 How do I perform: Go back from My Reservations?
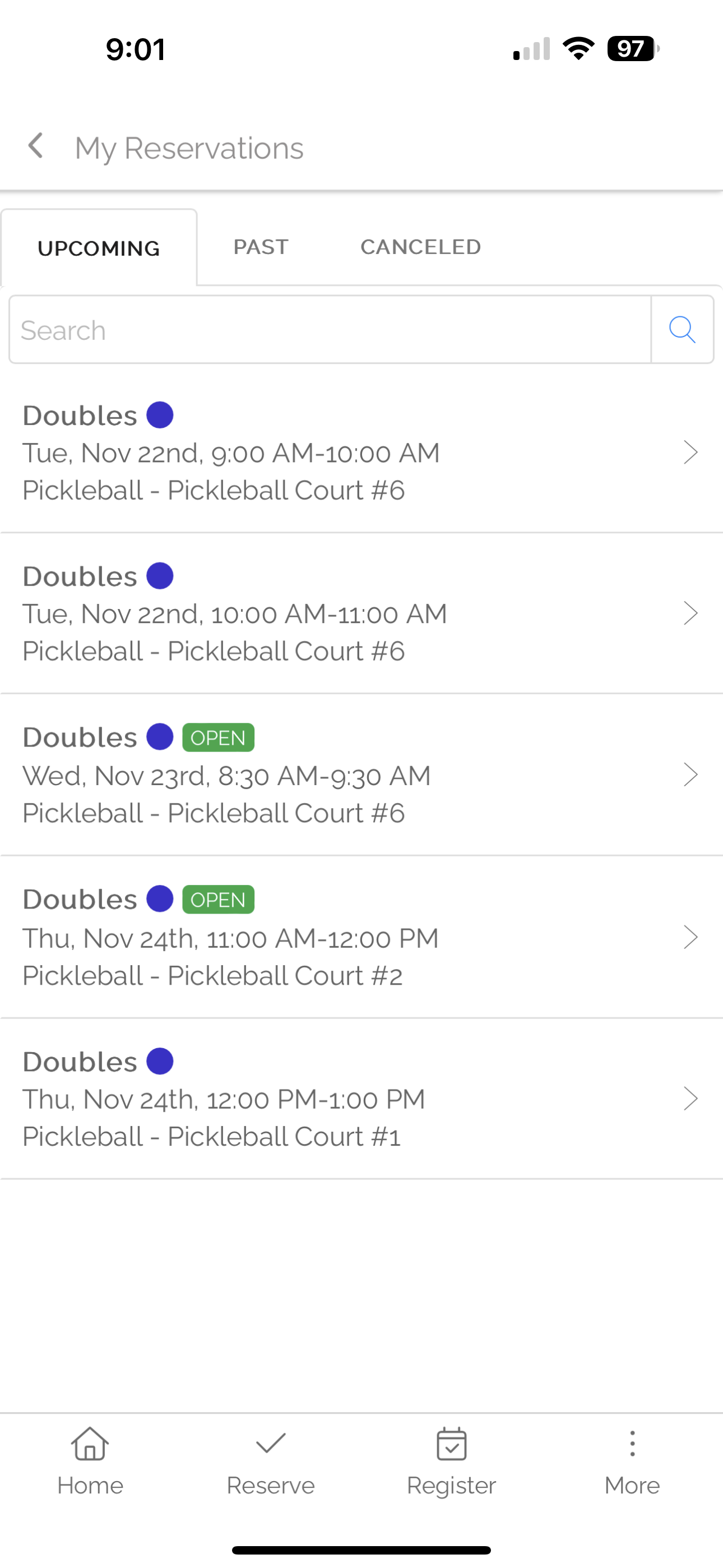[x=36, y=146]
